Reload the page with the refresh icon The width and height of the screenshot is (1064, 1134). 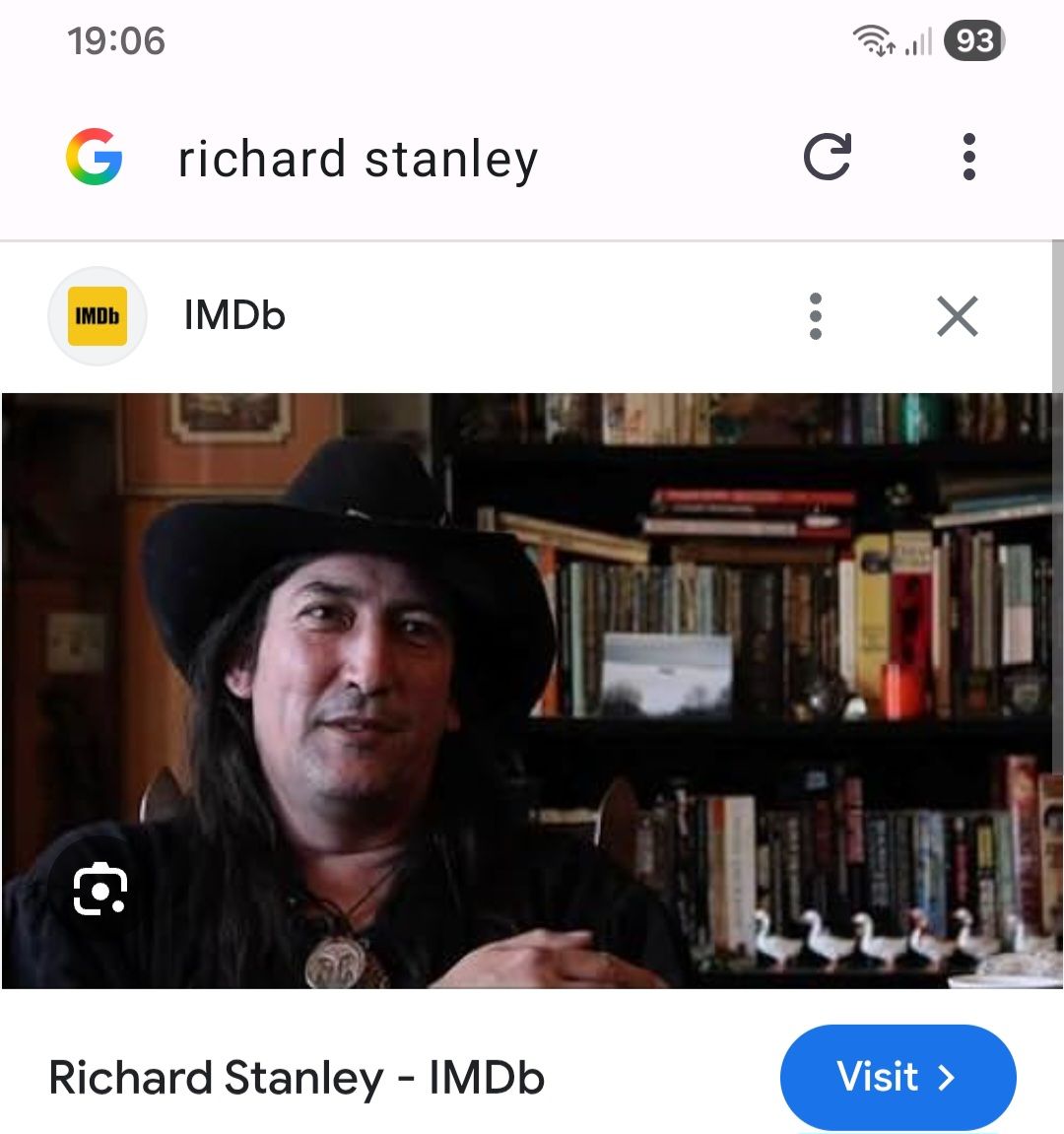point(827,157)
